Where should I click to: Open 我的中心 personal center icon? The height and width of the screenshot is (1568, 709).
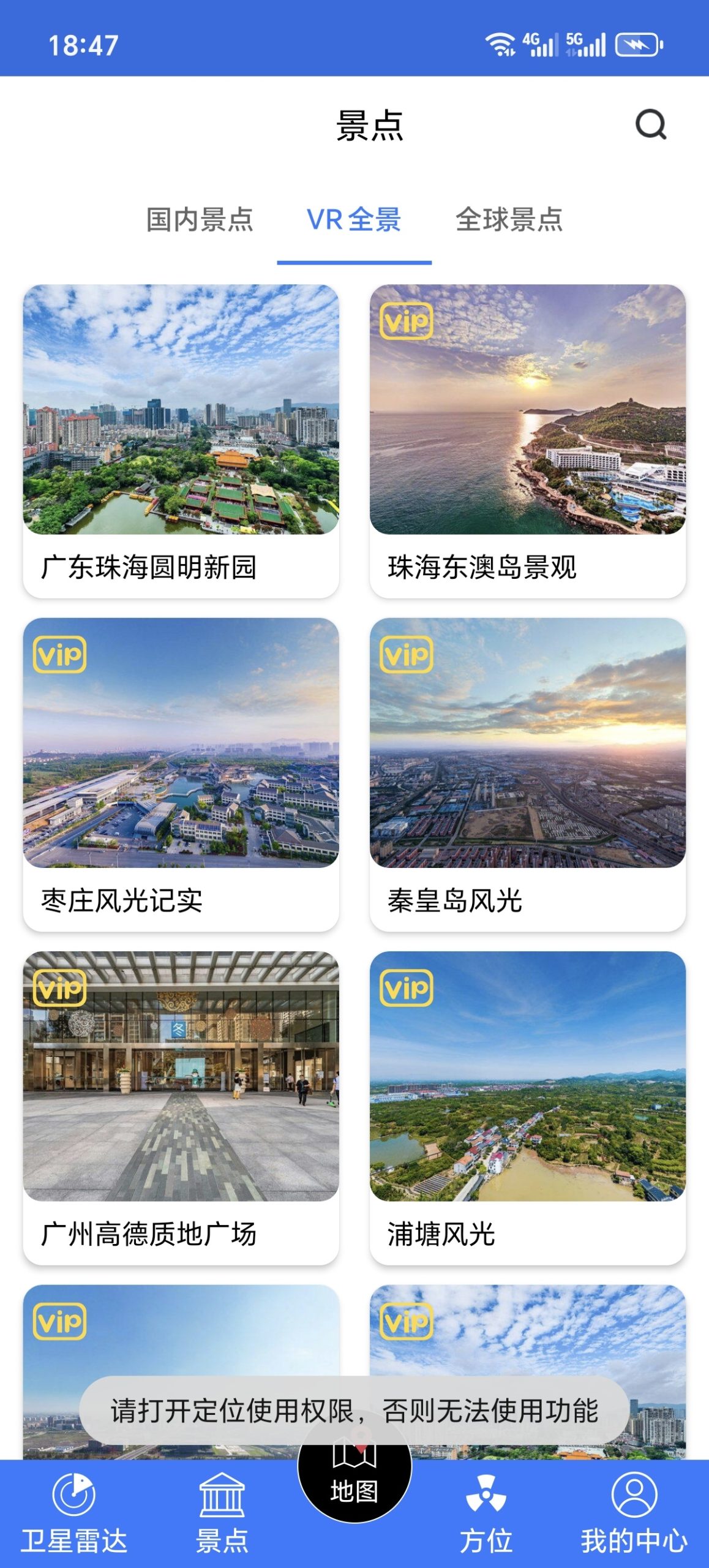pos(635,1494)
